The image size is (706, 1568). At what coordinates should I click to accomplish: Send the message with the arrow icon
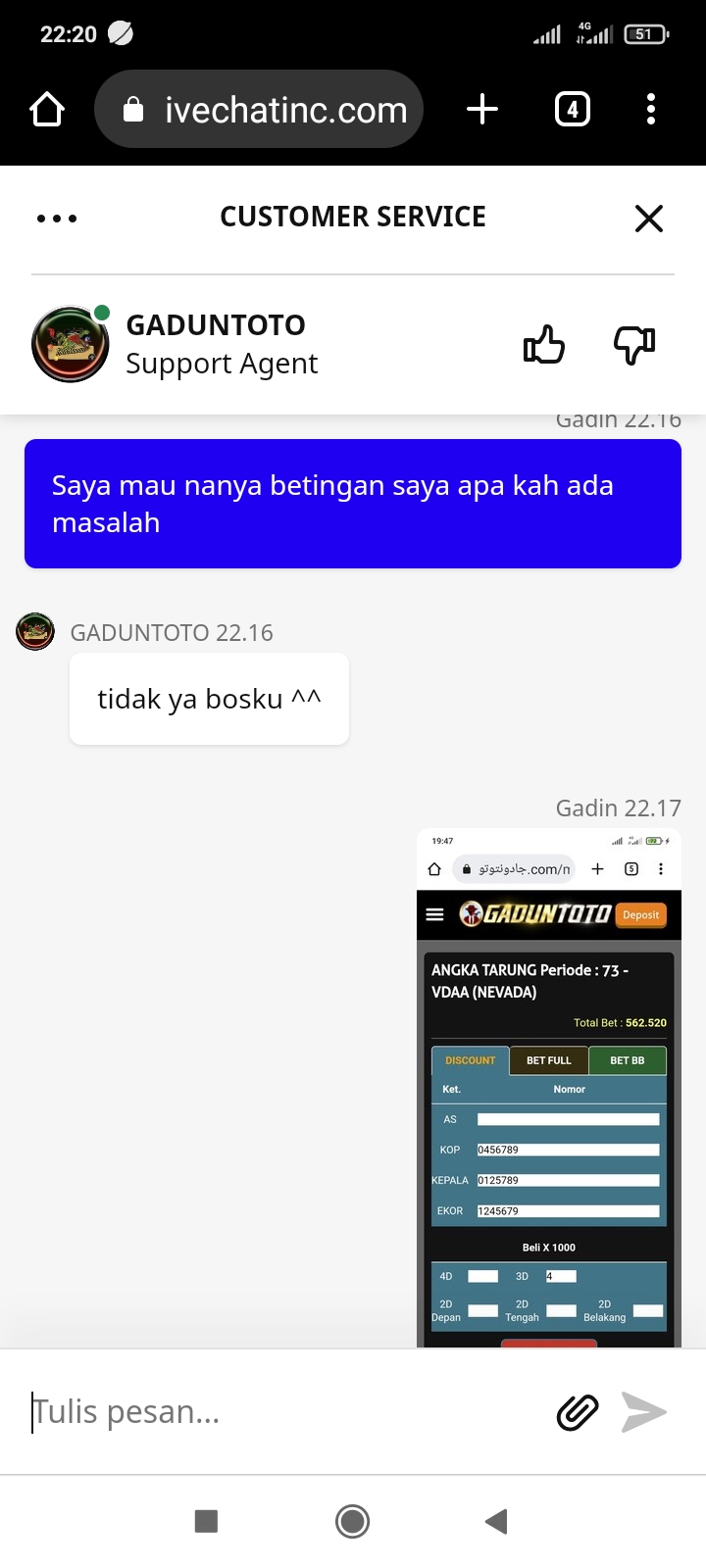click(x=644, y=1412)
